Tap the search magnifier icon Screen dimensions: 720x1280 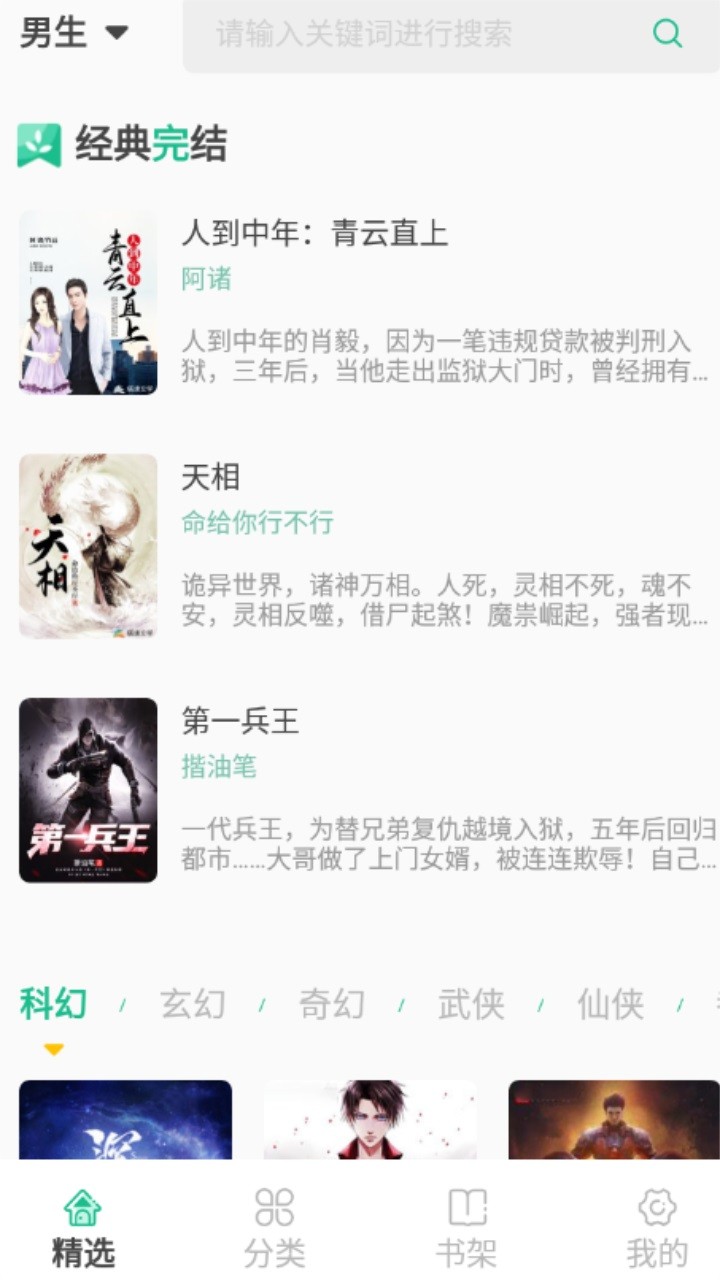666,33
